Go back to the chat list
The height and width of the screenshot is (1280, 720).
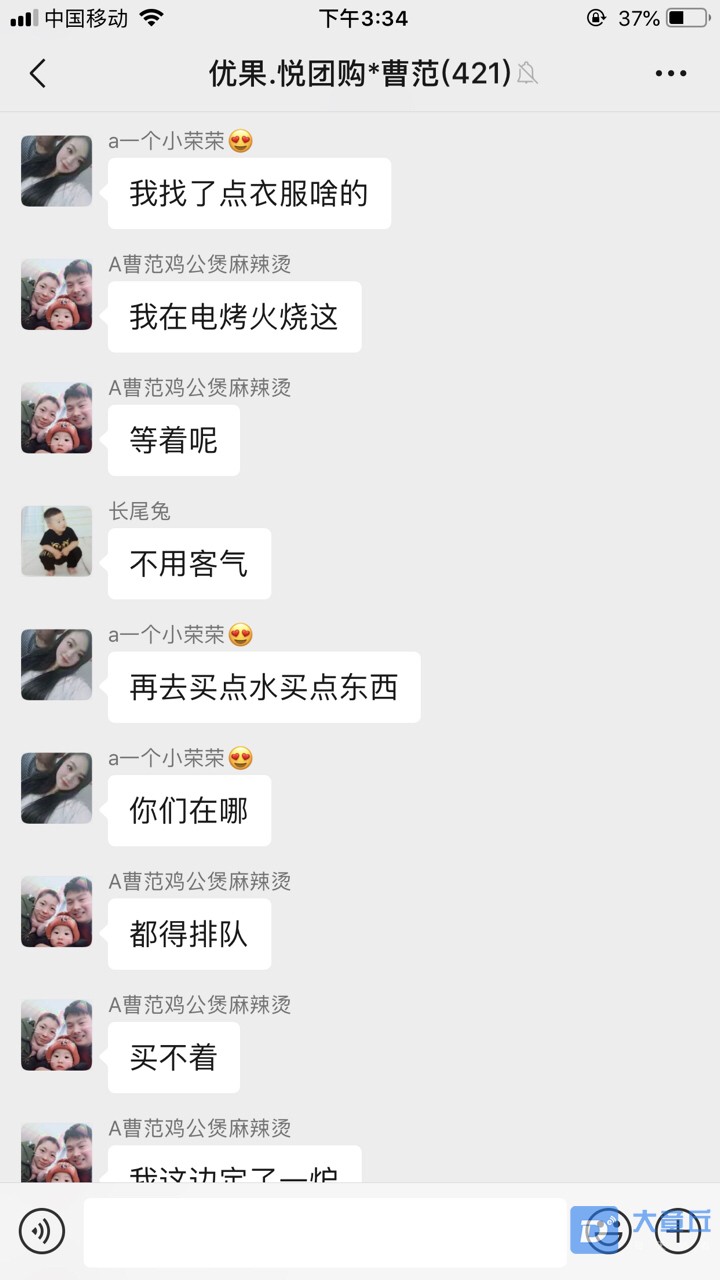38,73
